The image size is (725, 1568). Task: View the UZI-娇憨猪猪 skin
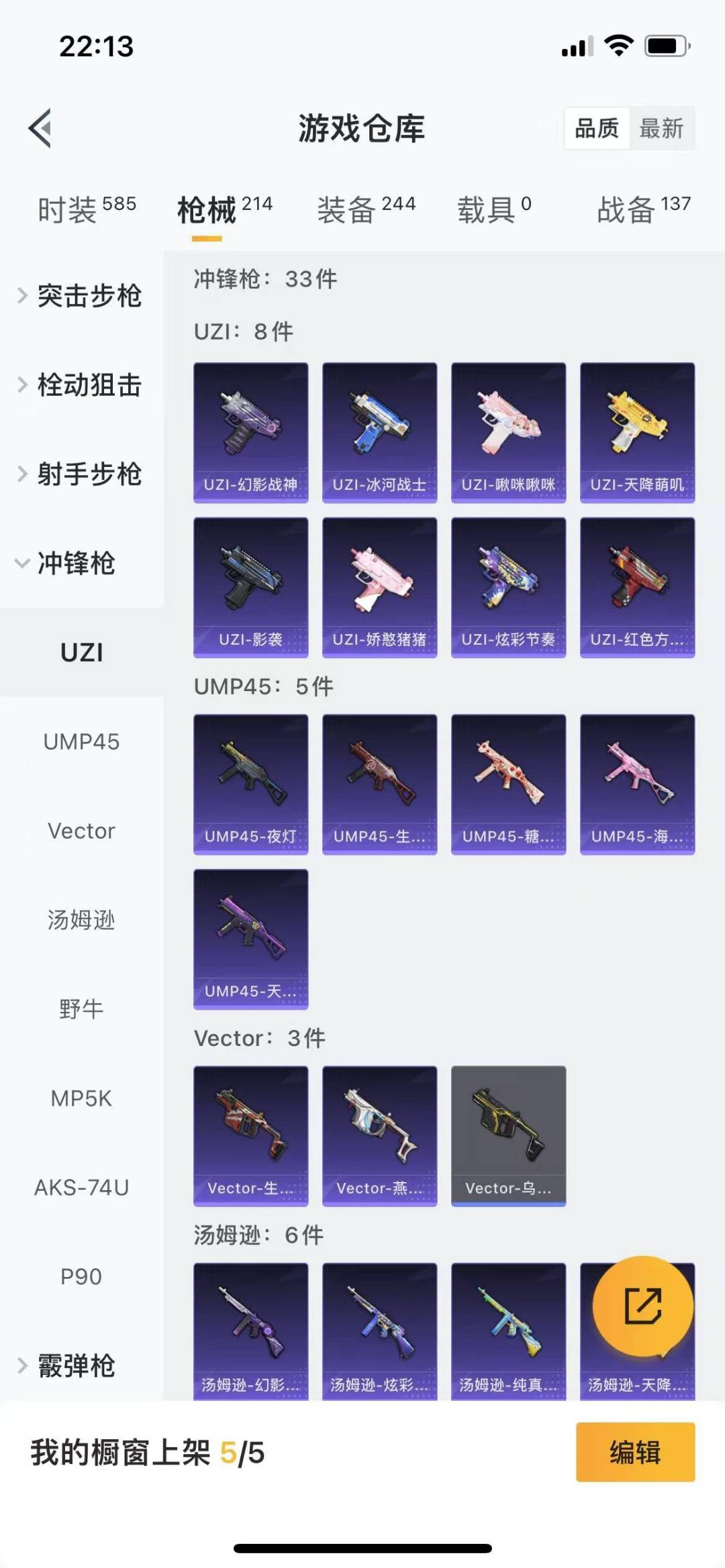[x=380, y=588]
